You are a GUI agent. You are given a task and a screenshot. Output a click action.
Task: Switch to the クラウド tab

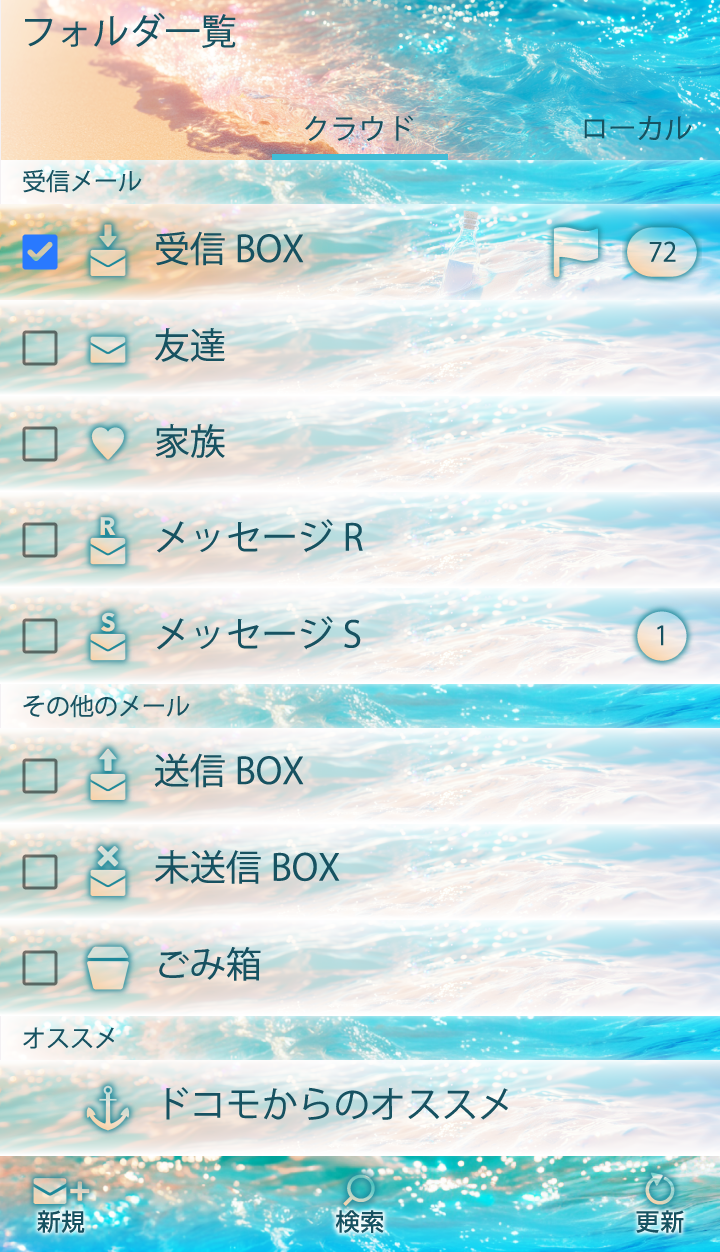click(358, 129)
